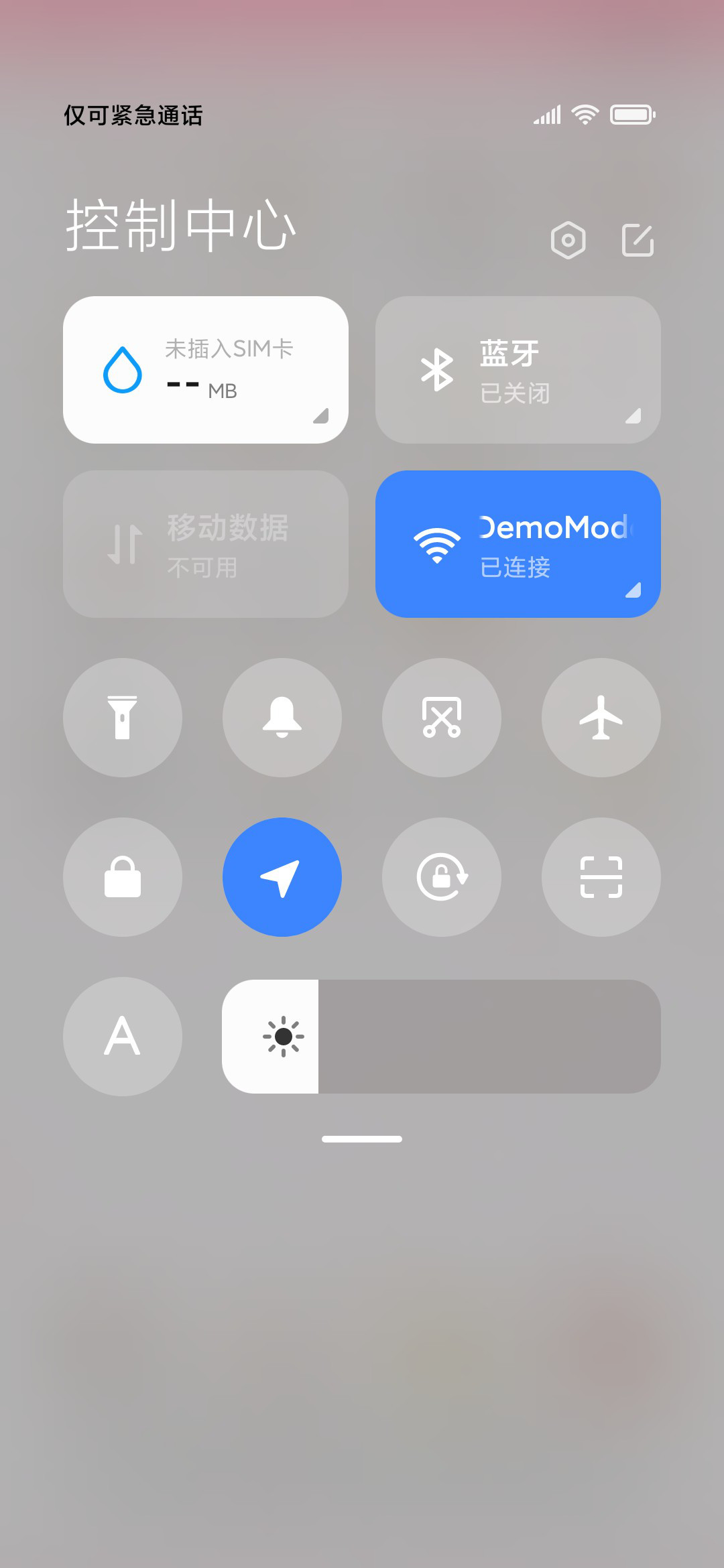
Task: Open settings from the hexagon gear icon
Action: coord(568,240)
